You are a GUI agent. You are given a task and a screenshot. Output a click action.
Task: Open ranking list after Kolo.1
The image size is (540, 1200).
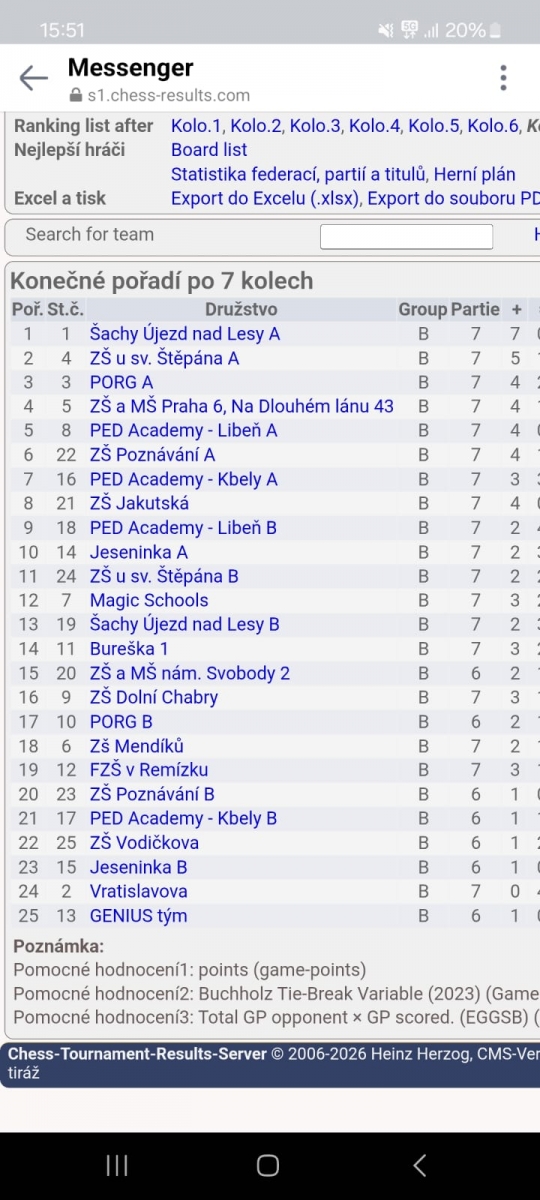tap(196, 126)
